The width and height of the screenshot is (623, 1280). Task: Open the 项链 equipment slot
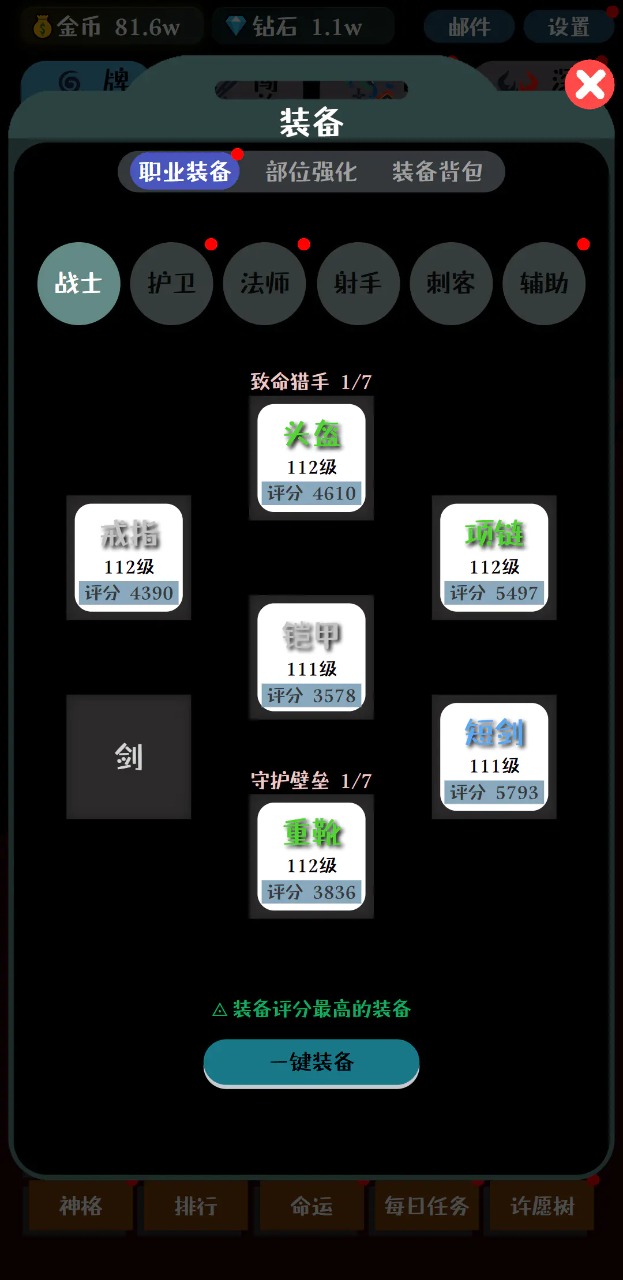(494, 557)
